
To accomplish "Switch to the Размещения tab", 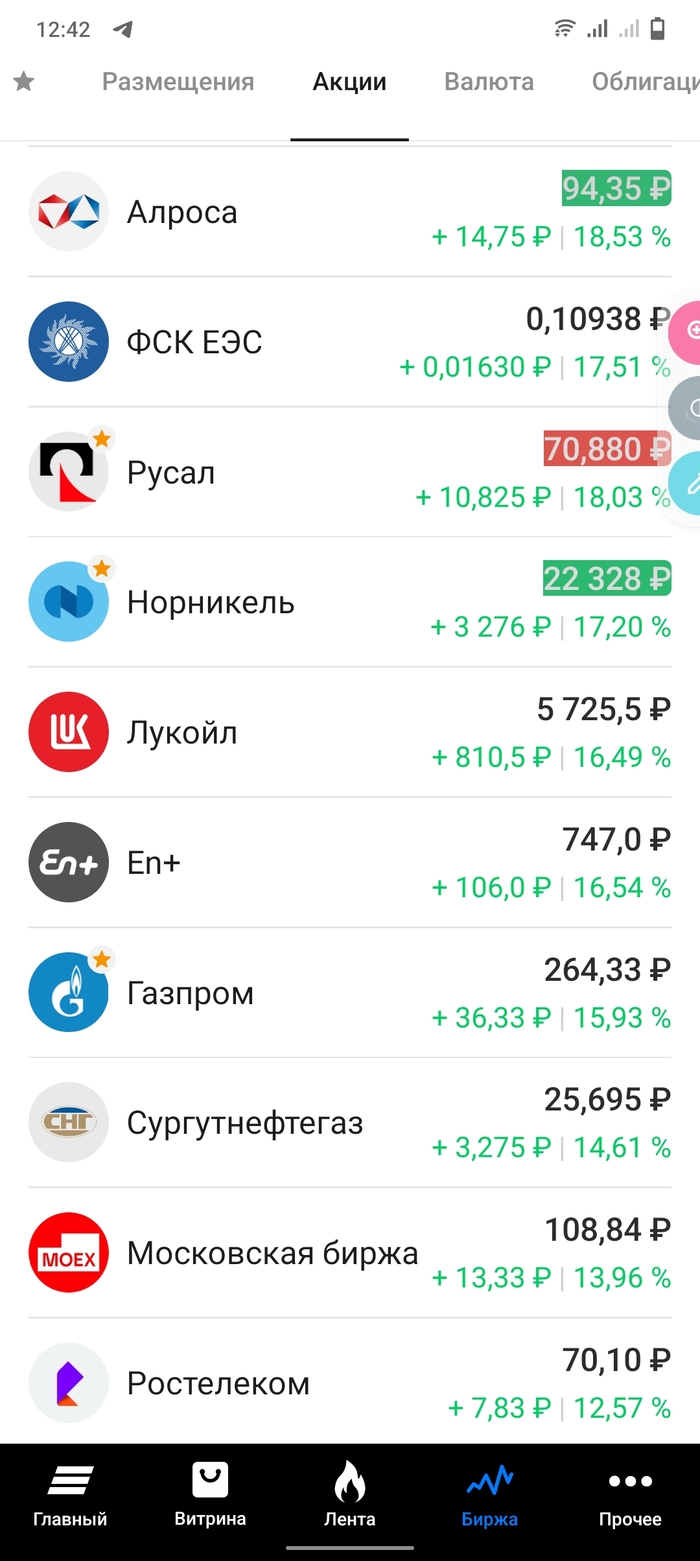I will point(178,82).
